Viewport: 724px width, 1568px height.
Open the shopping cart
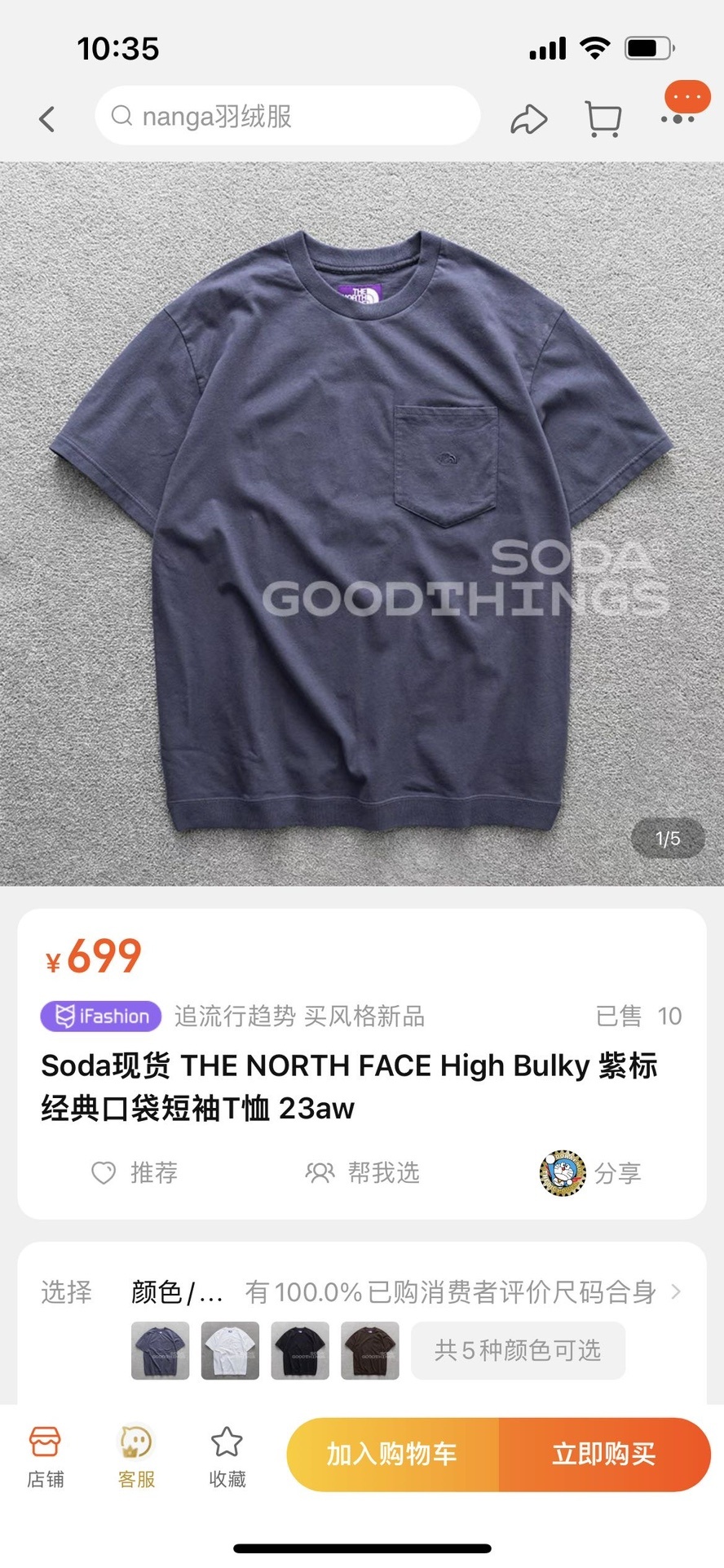tap(603, 119)
